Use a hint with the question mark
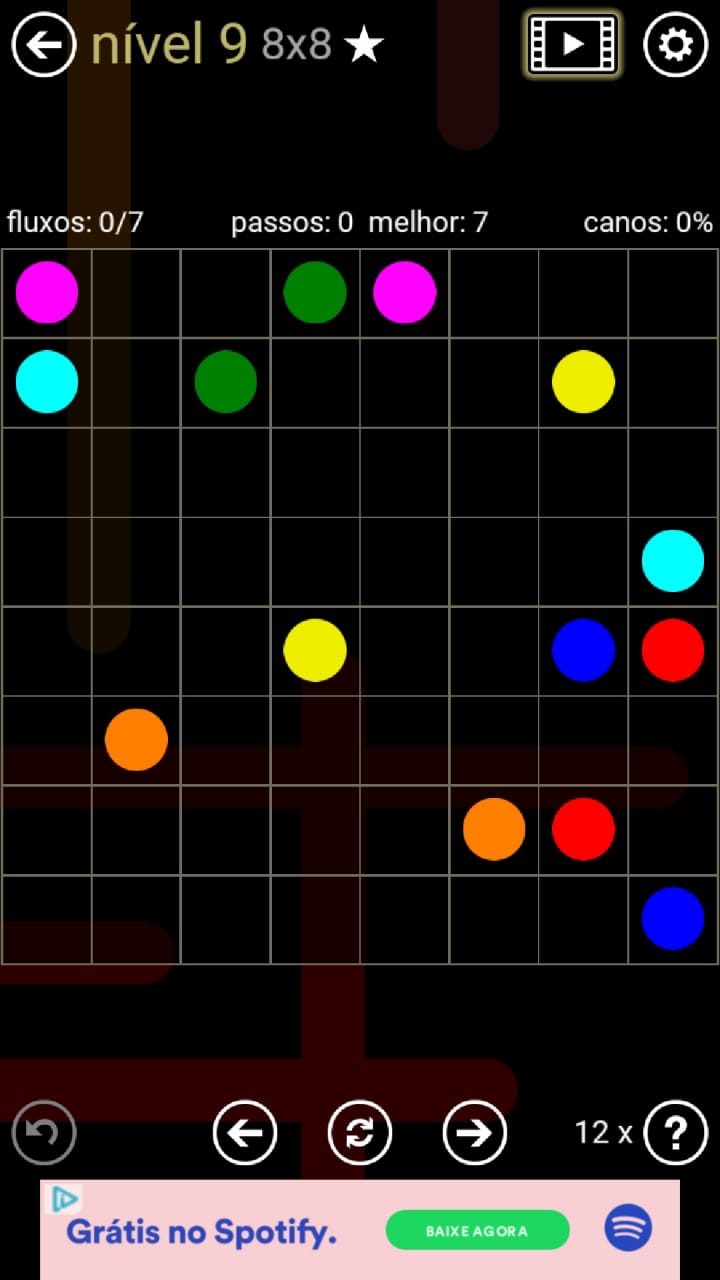The height and width of the screenshot is (1280, 720). [x=676, y=1132]
